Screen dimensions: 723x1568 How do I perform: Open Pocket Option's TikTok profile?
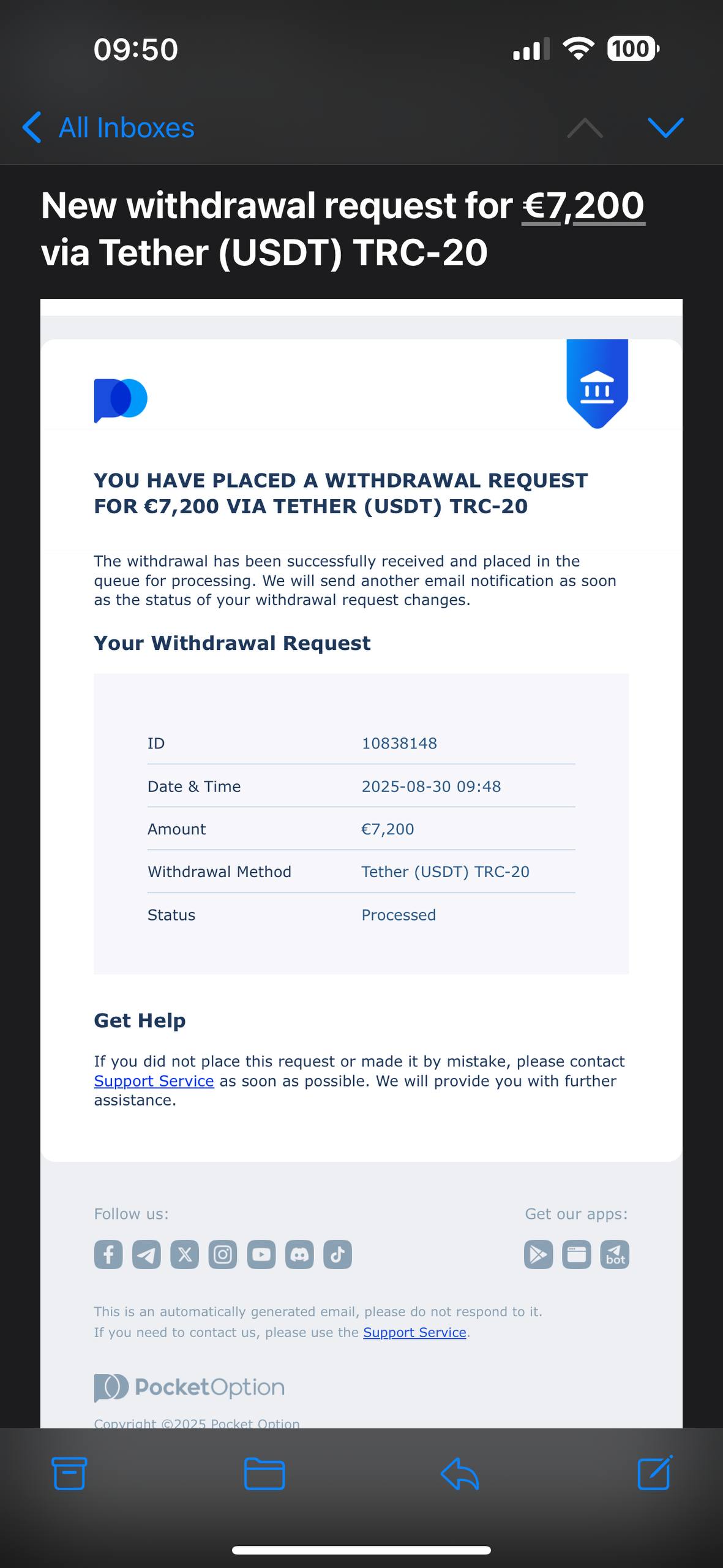click(x=337, y=1255)
